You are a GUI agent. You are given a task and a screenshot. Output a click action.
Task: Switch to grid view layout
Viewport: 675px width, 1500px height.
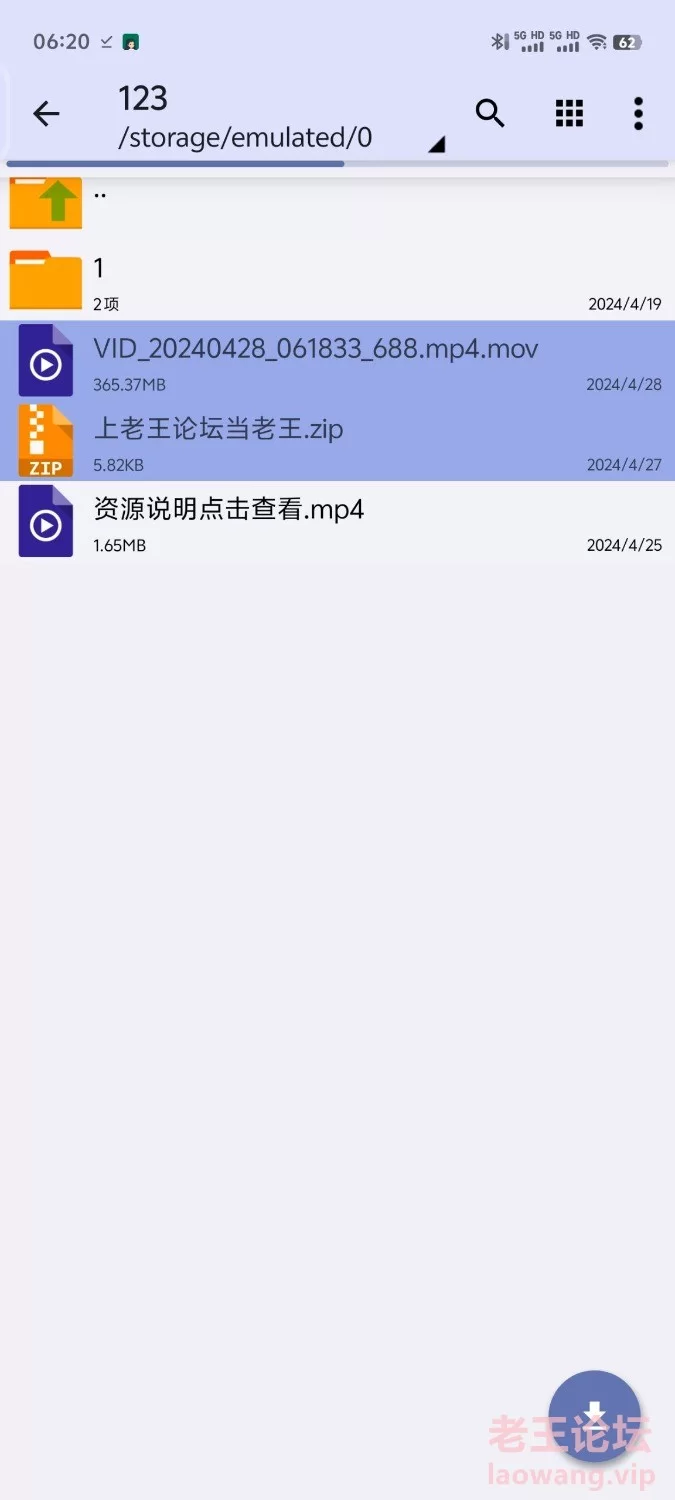pos(569,114)
